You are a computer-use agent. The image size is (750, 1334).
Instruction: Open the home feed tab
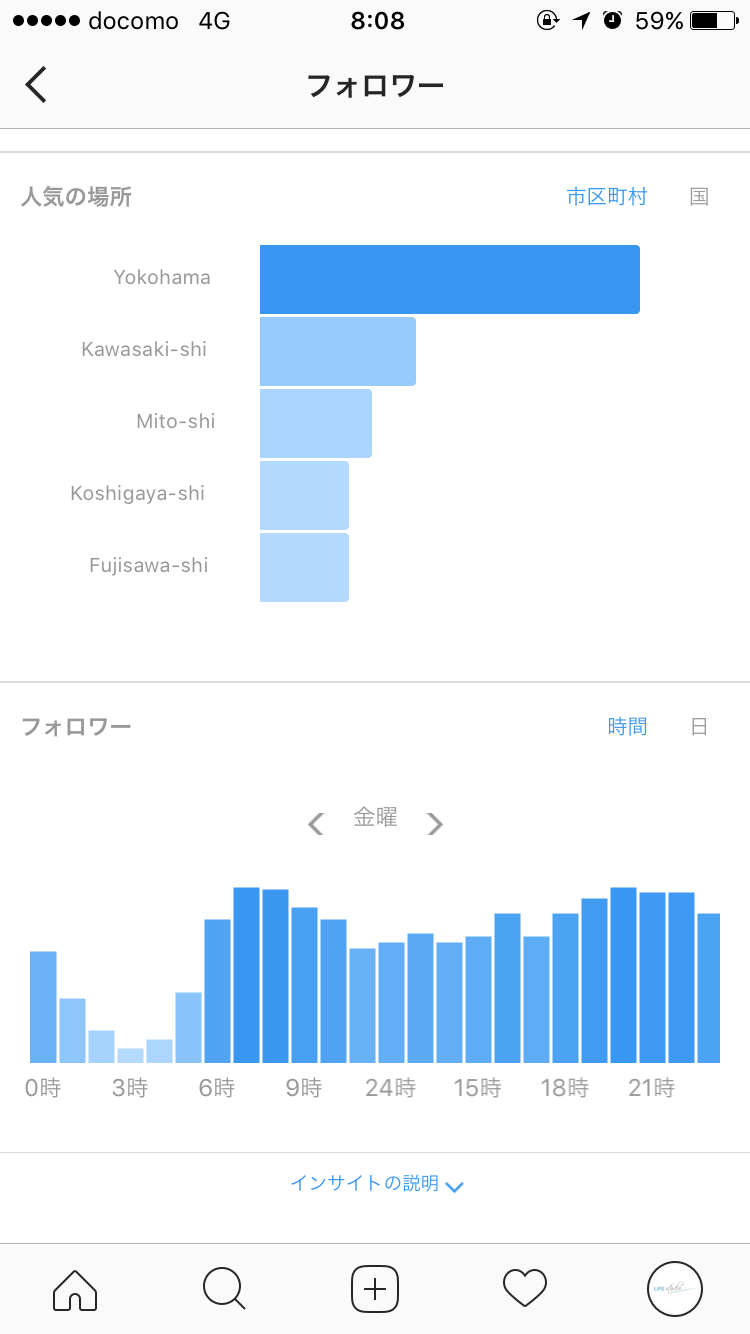point(75,1289)
